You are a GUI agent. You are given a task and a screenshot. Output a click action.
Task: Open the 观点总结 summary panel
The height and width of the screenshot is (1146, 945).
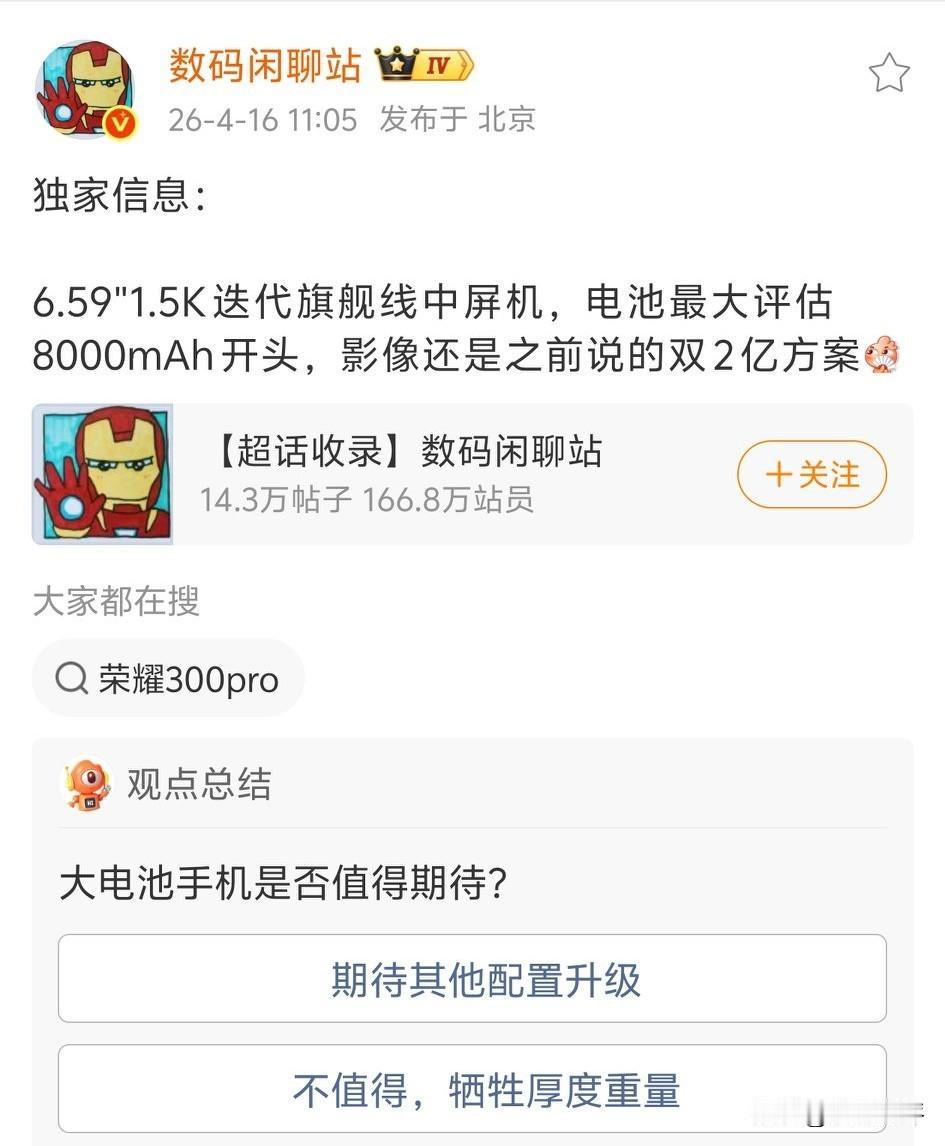(x=199, y=786)
